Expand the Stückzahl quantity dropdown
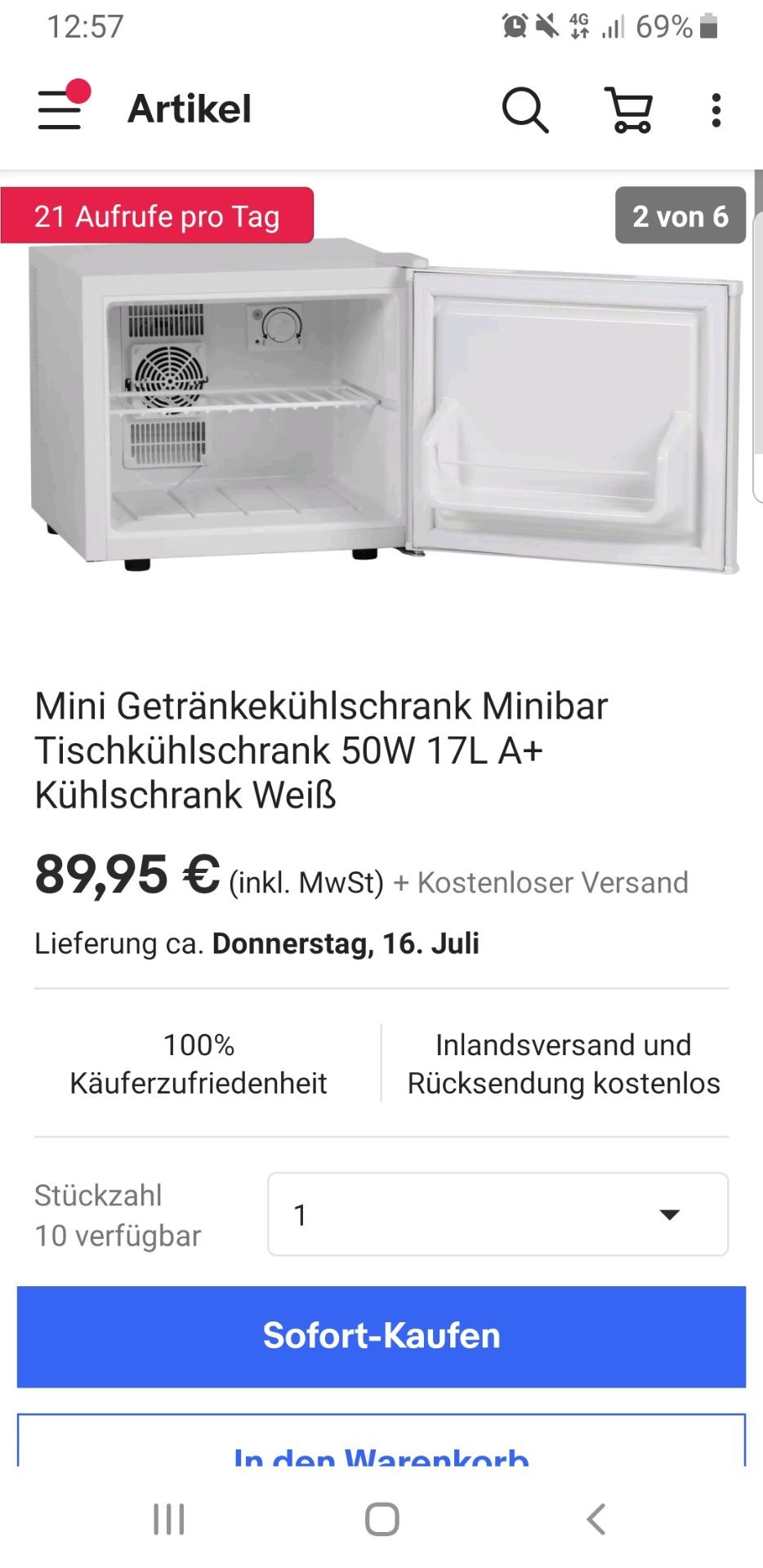The width and height of the screenshot is (763, 1568). (x=498, y=1214)
